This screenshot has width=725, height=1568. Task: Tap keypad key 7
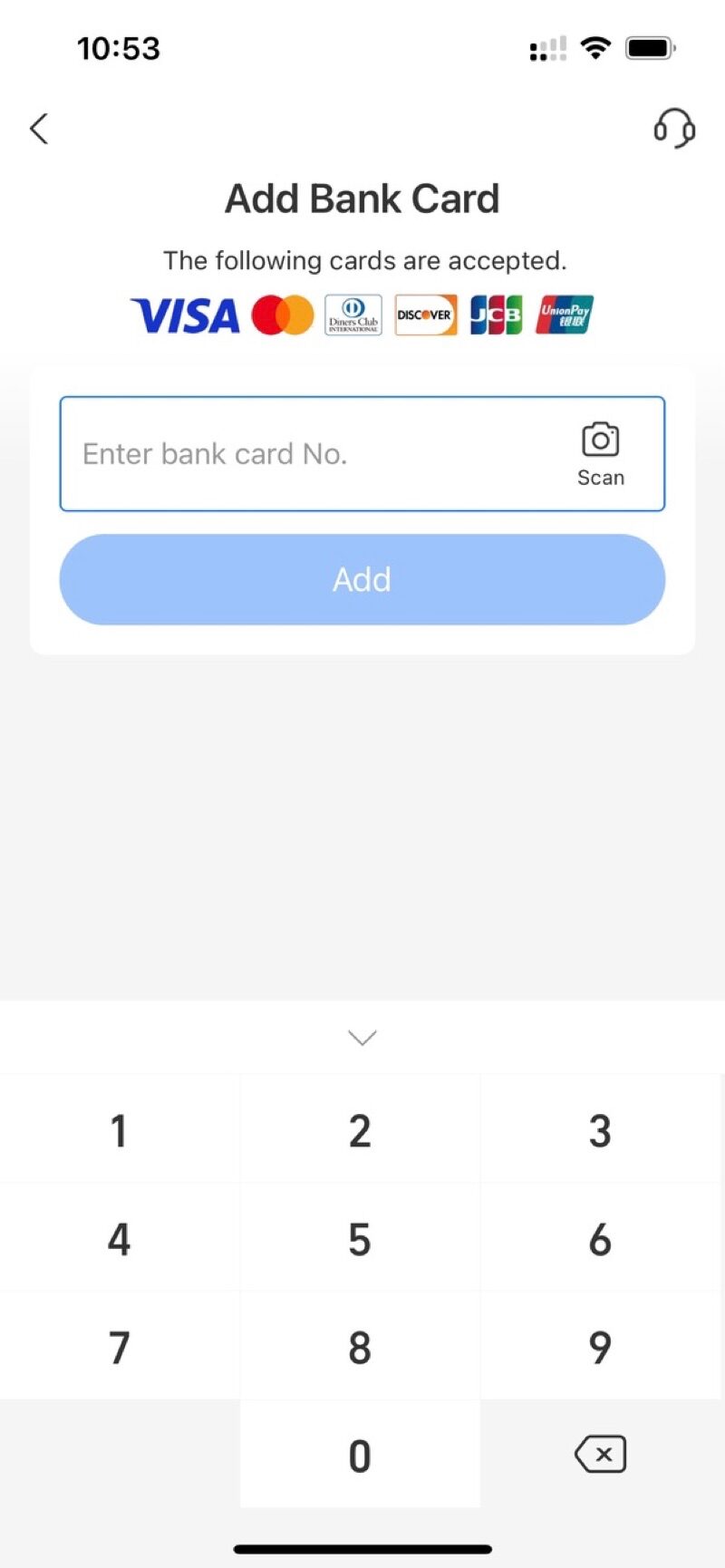[x=119, y=1347]
